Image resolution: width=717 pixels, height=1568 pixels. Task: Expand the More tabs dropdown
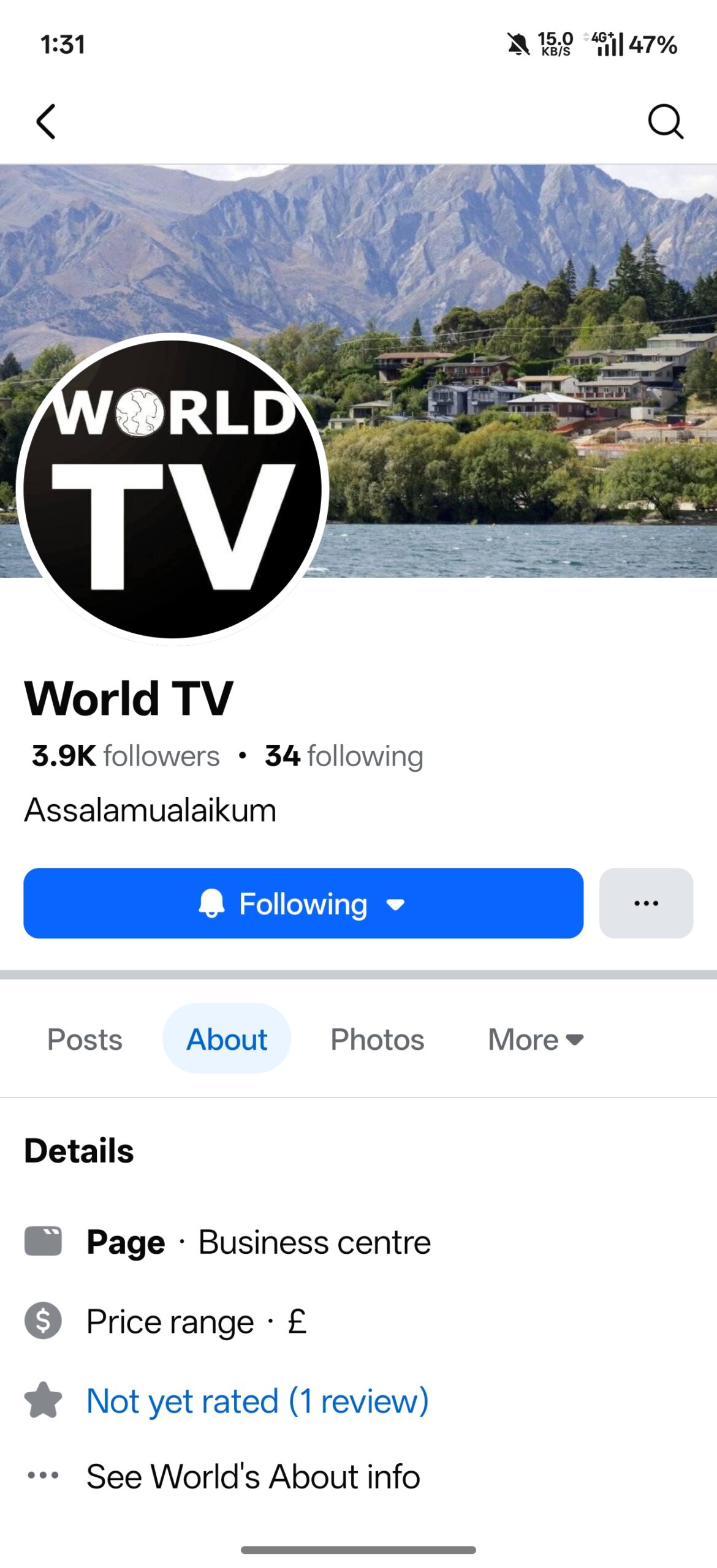tap(535, 1039)
